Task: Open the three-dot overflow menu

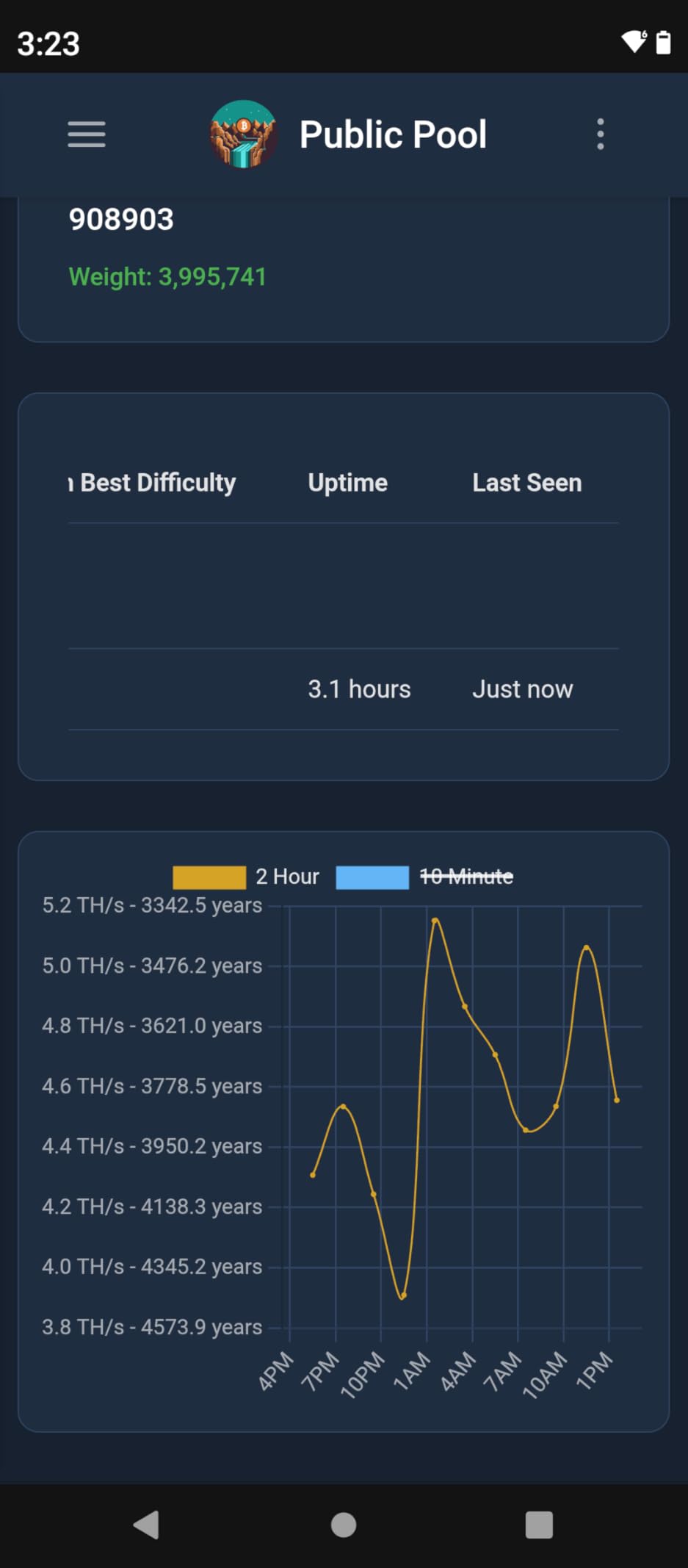Action: pos(601,134)
